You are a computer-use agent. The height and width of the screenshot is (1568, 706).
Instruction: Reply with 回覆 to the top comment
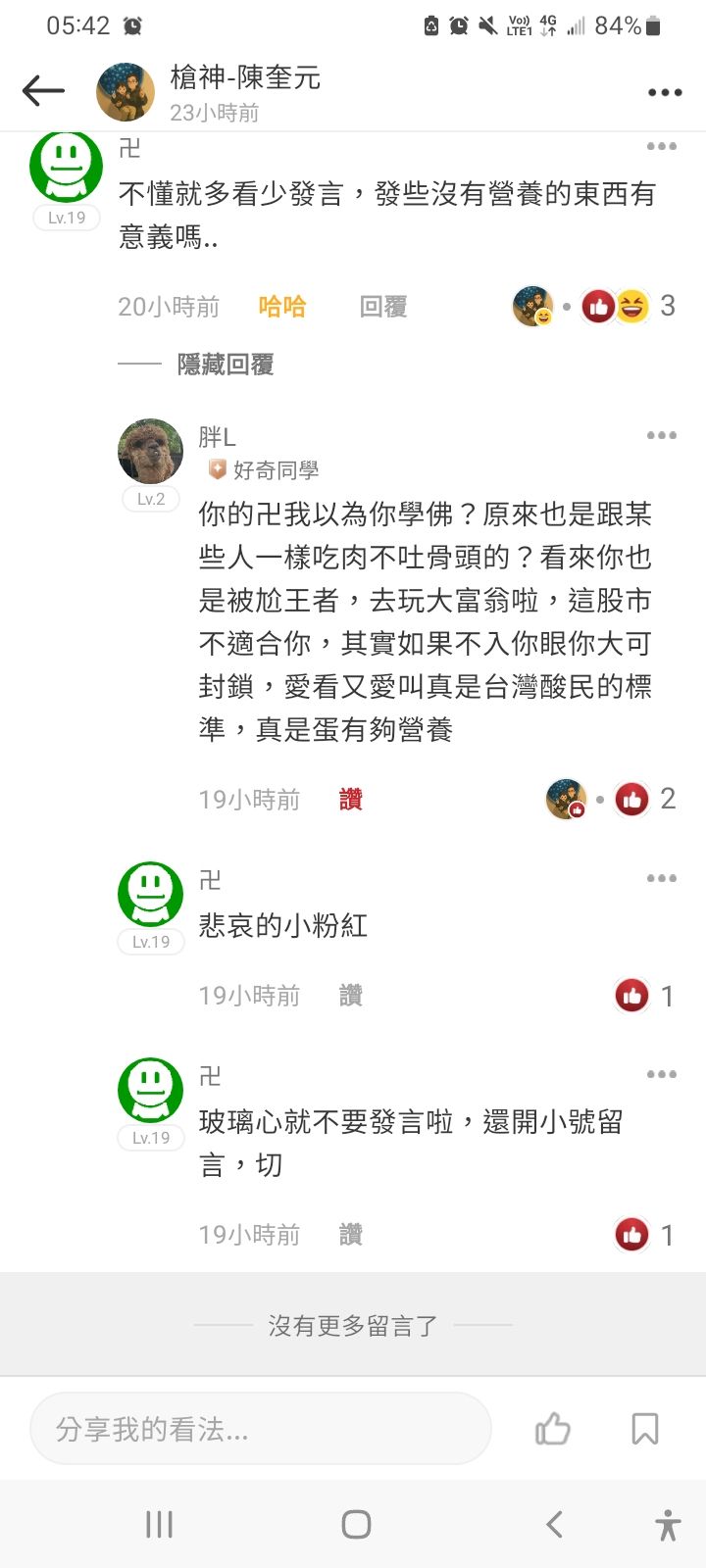pyautogui.click(x=383, y=307)
